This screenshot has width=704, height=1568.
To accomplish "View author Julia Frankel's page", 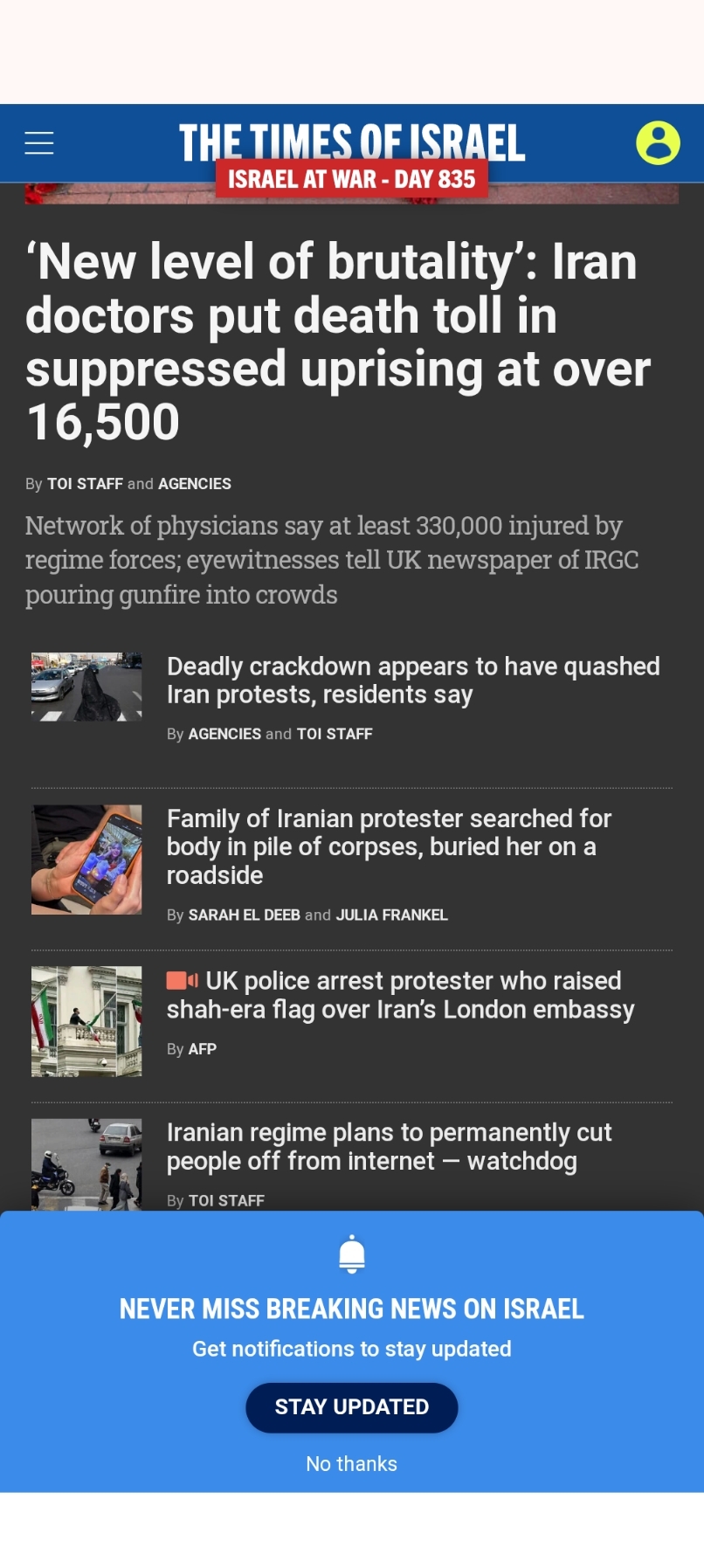I will click(x=391, y=915).
